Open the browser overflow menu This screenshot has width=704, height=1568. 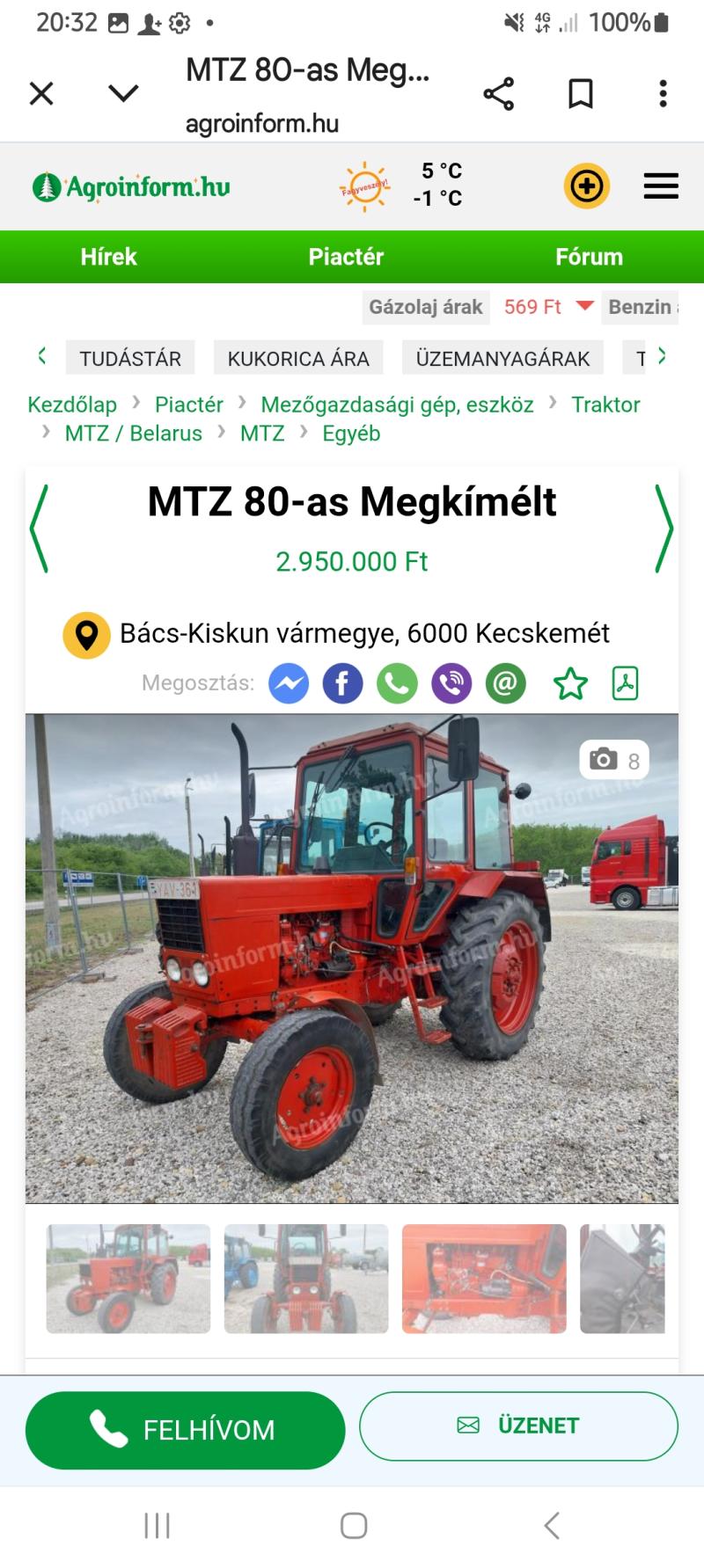[x=663, y=93]
